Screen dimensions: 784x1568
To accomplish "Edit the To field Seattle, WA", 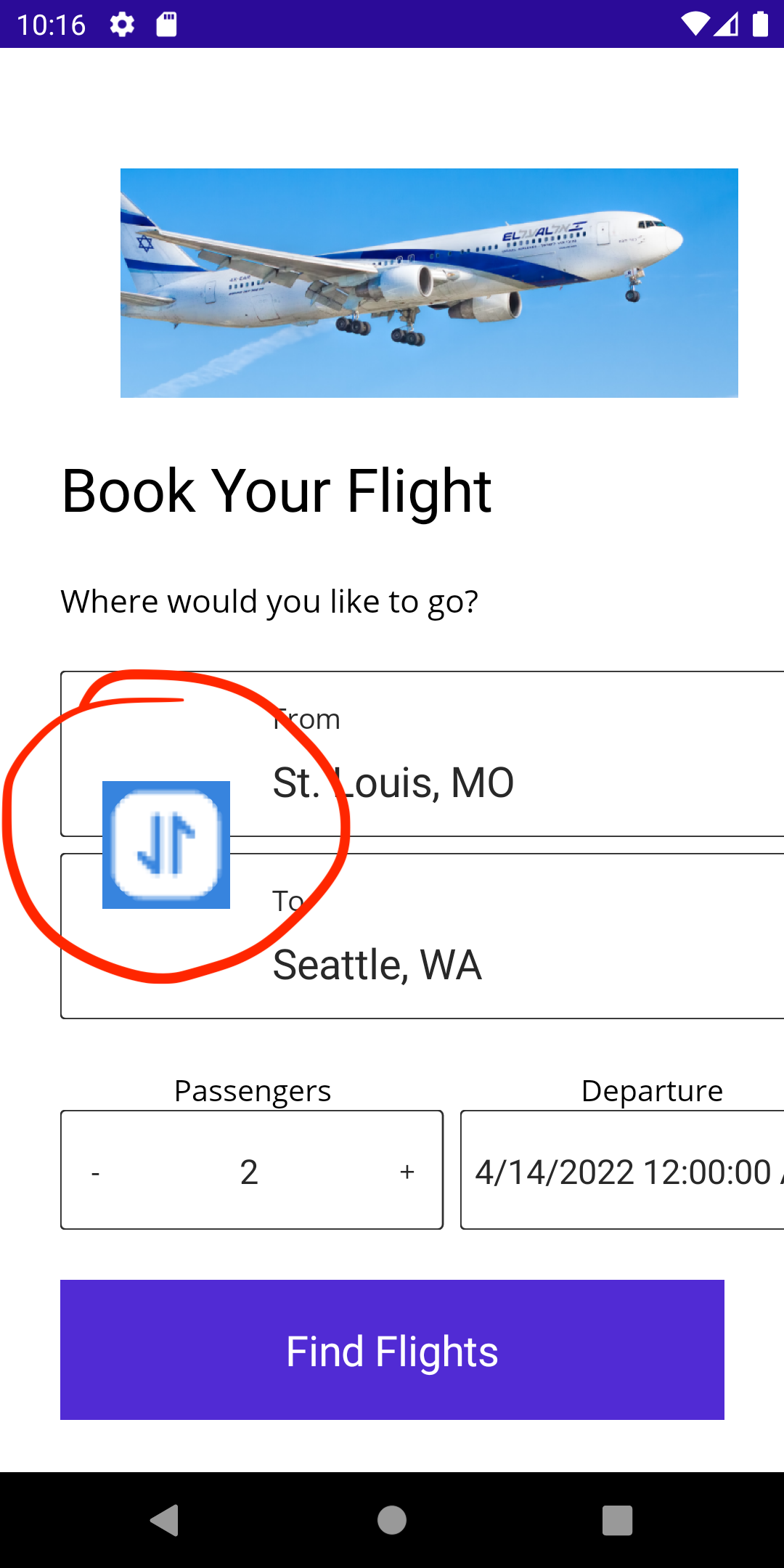I will 422,936.
